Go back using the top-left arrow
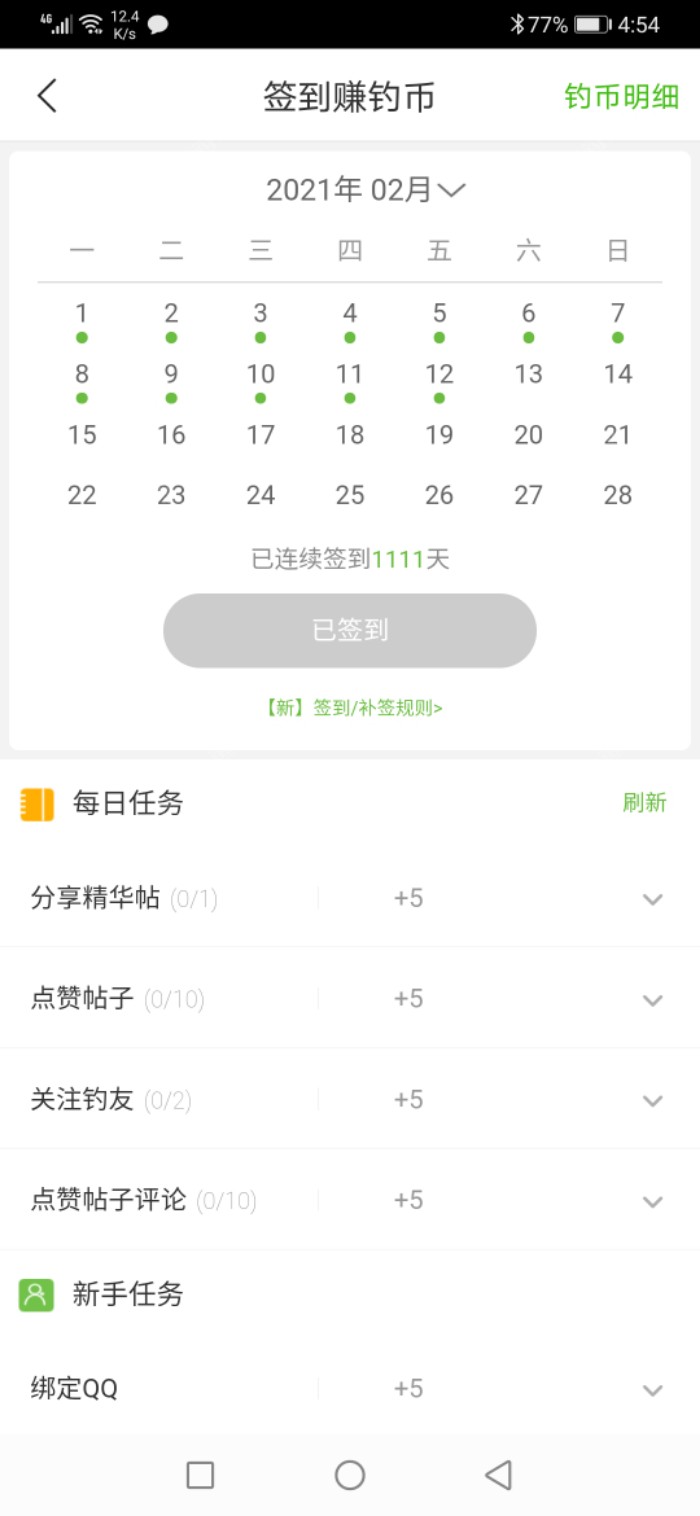This screenshot has width=700, height=1516. (x=47, y=97)
